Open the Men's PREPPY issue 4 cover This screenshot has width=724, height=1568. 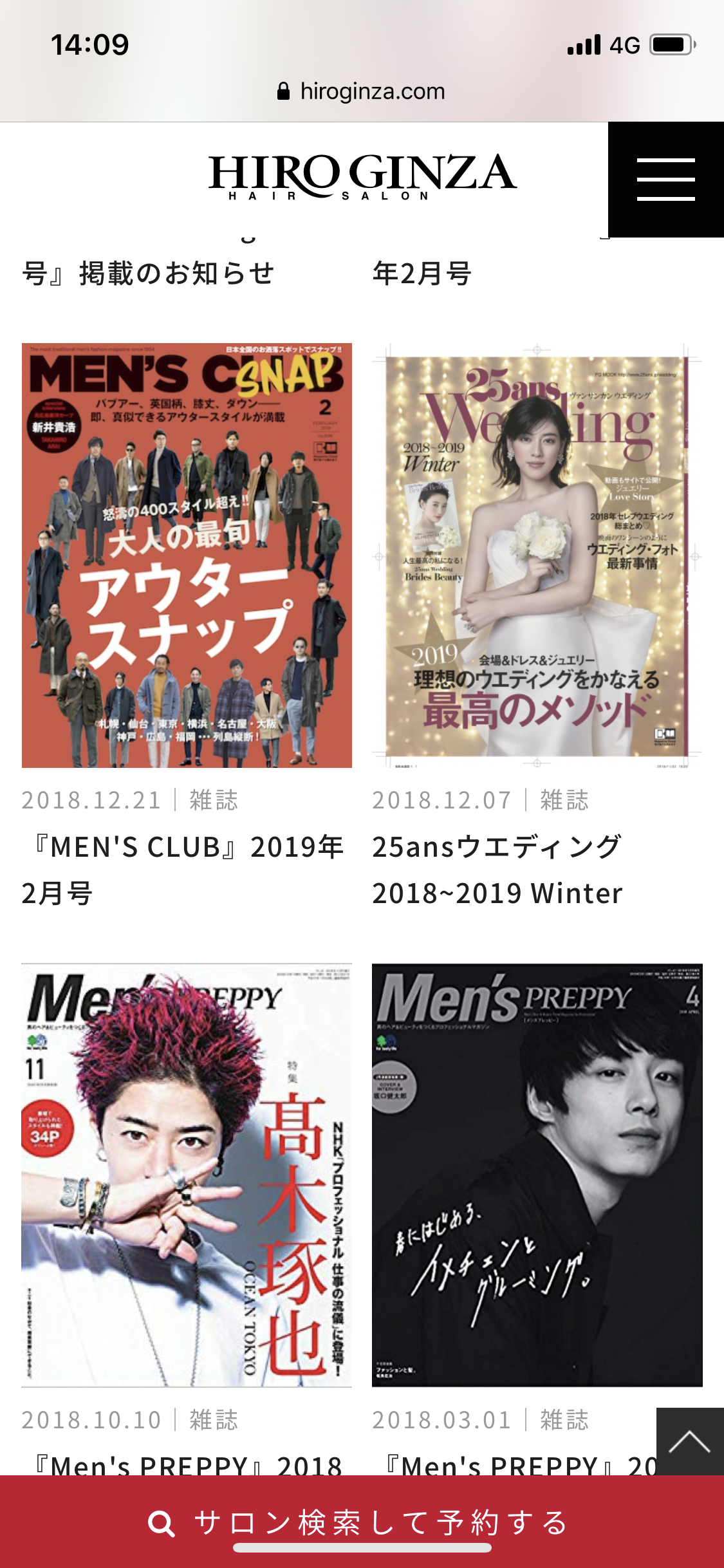[537, 1175]
